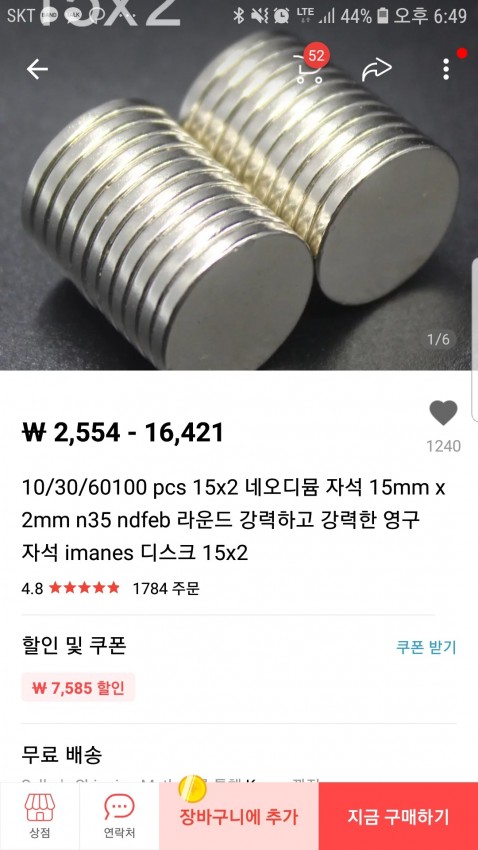Screen dimensions: 478x850
Task: Open the store via 상점
Action: click(x=40, y=816)
